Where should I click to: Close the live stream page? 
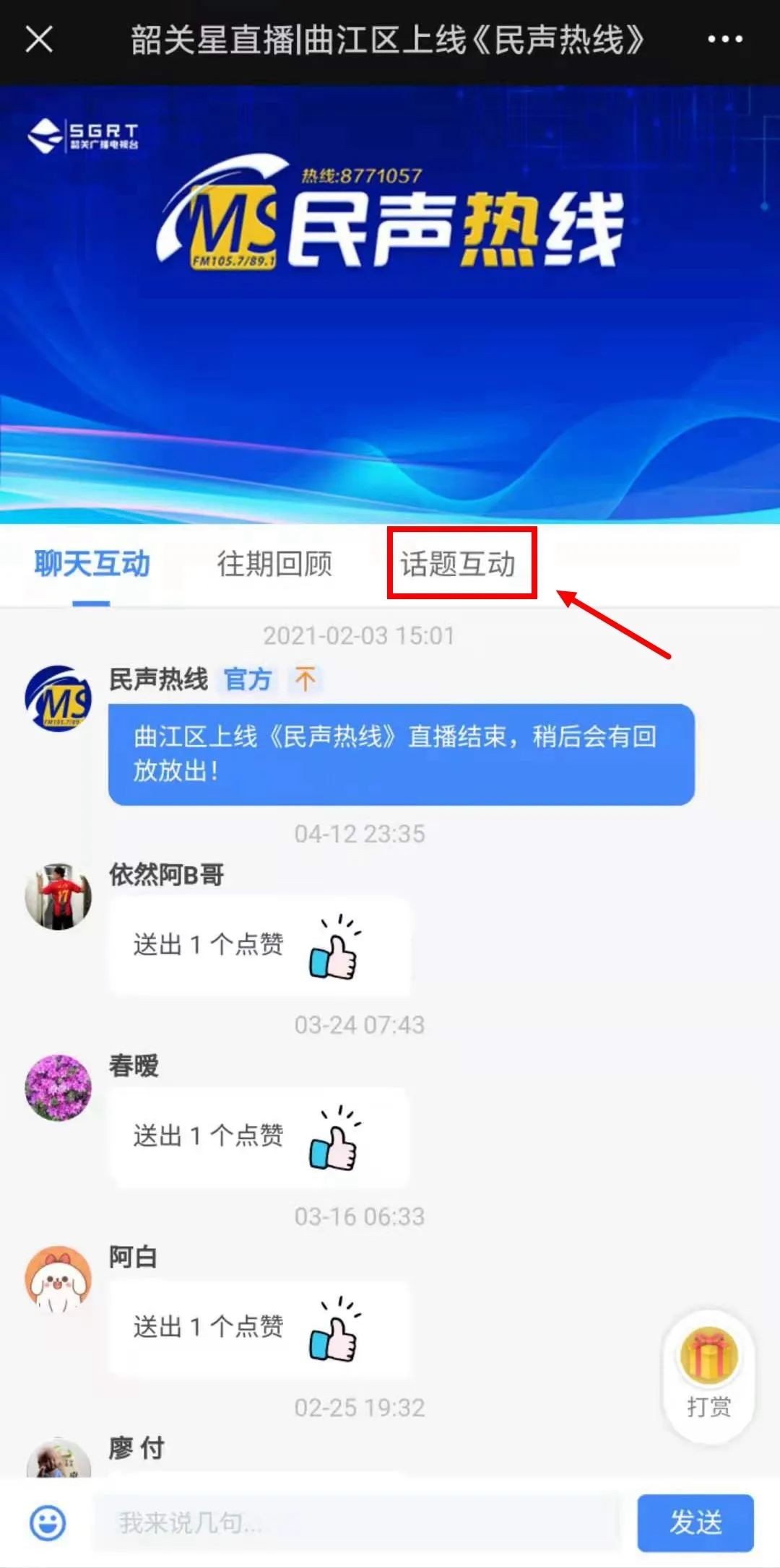(x=39, y=39)
